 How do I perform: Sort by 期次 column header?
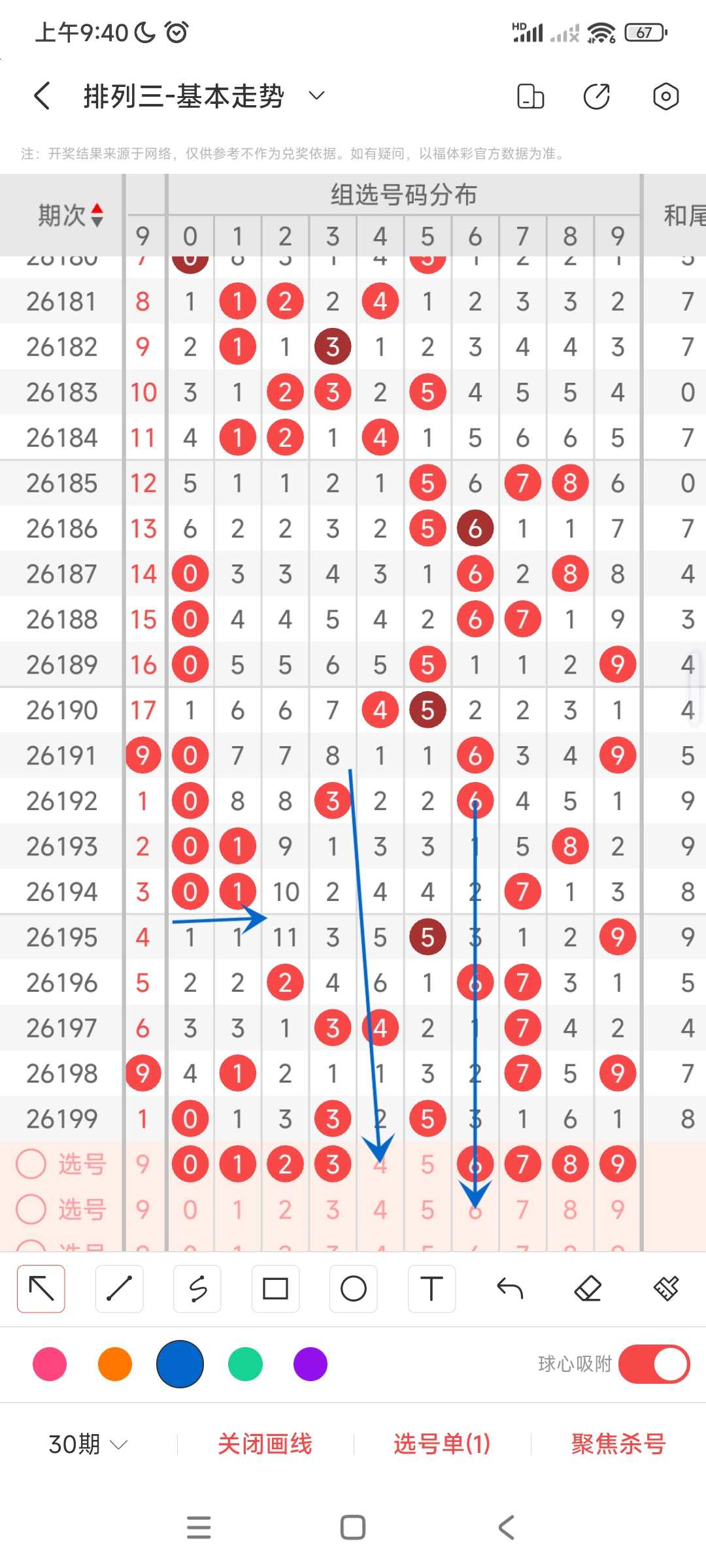[x=69, y=215]
